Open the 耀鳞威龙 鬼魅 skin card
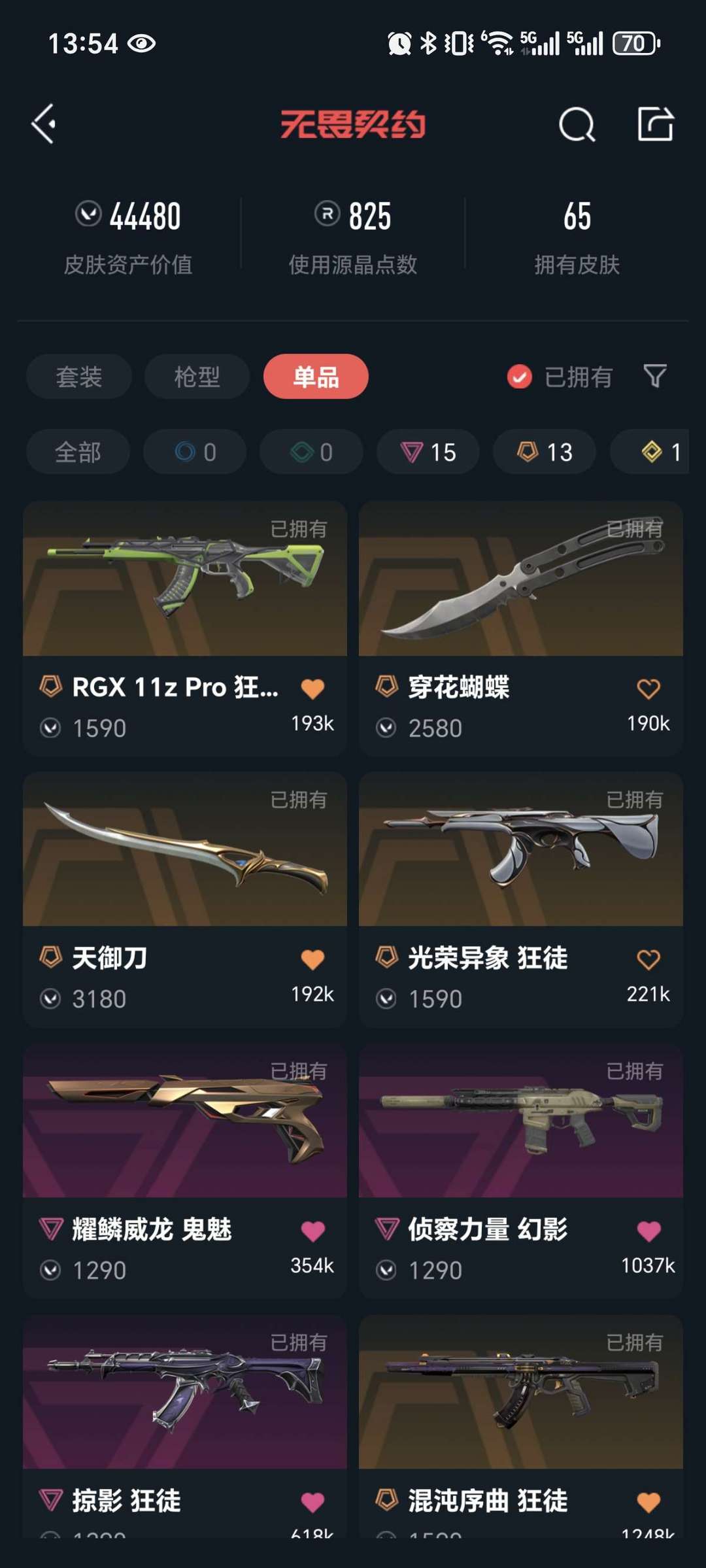 [x=185, y=1171]
